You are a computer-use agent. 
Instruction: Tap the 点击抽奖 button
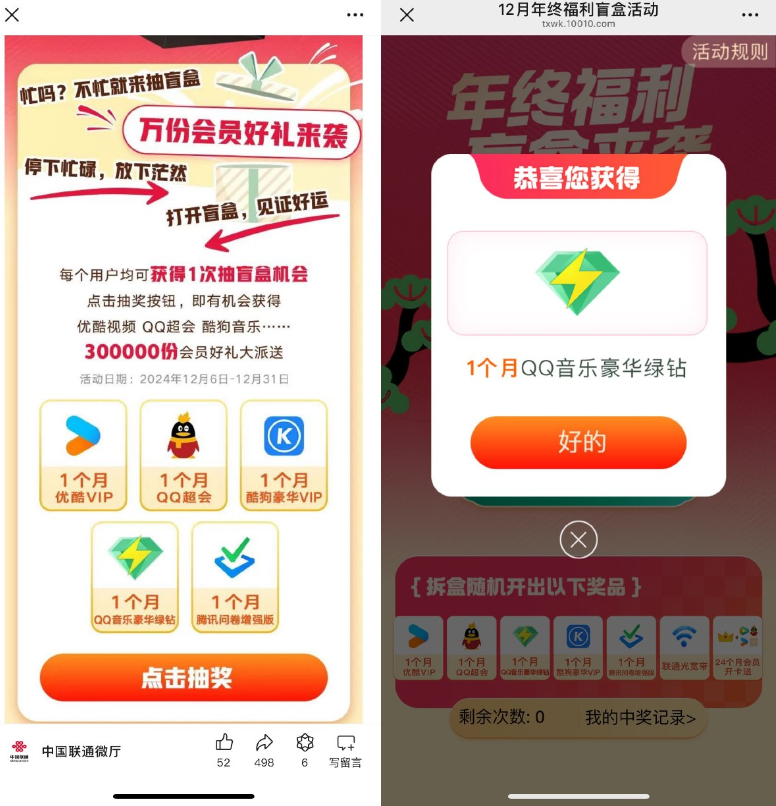pos(184,677)
